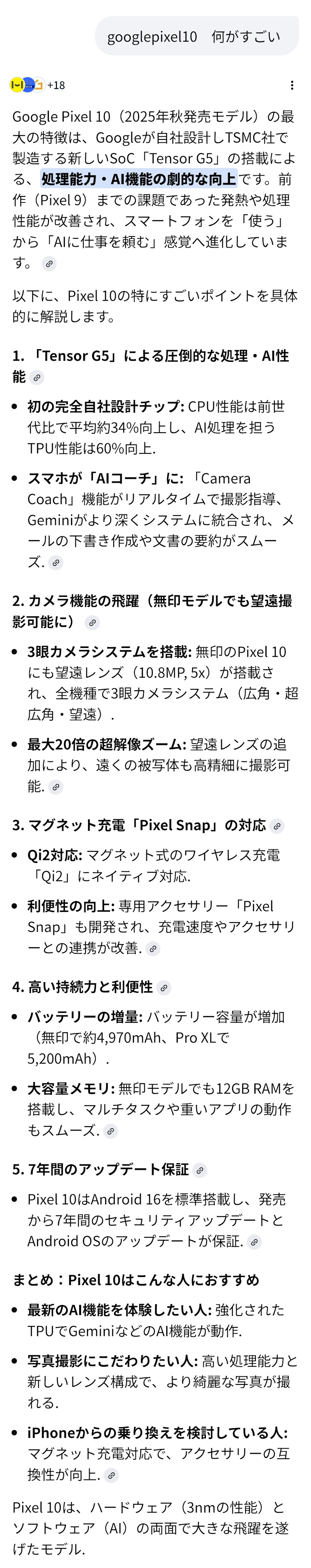Open source link after Android 16 update bullet
Screen dimensions: 311x1568
[x=255, y=1242]
